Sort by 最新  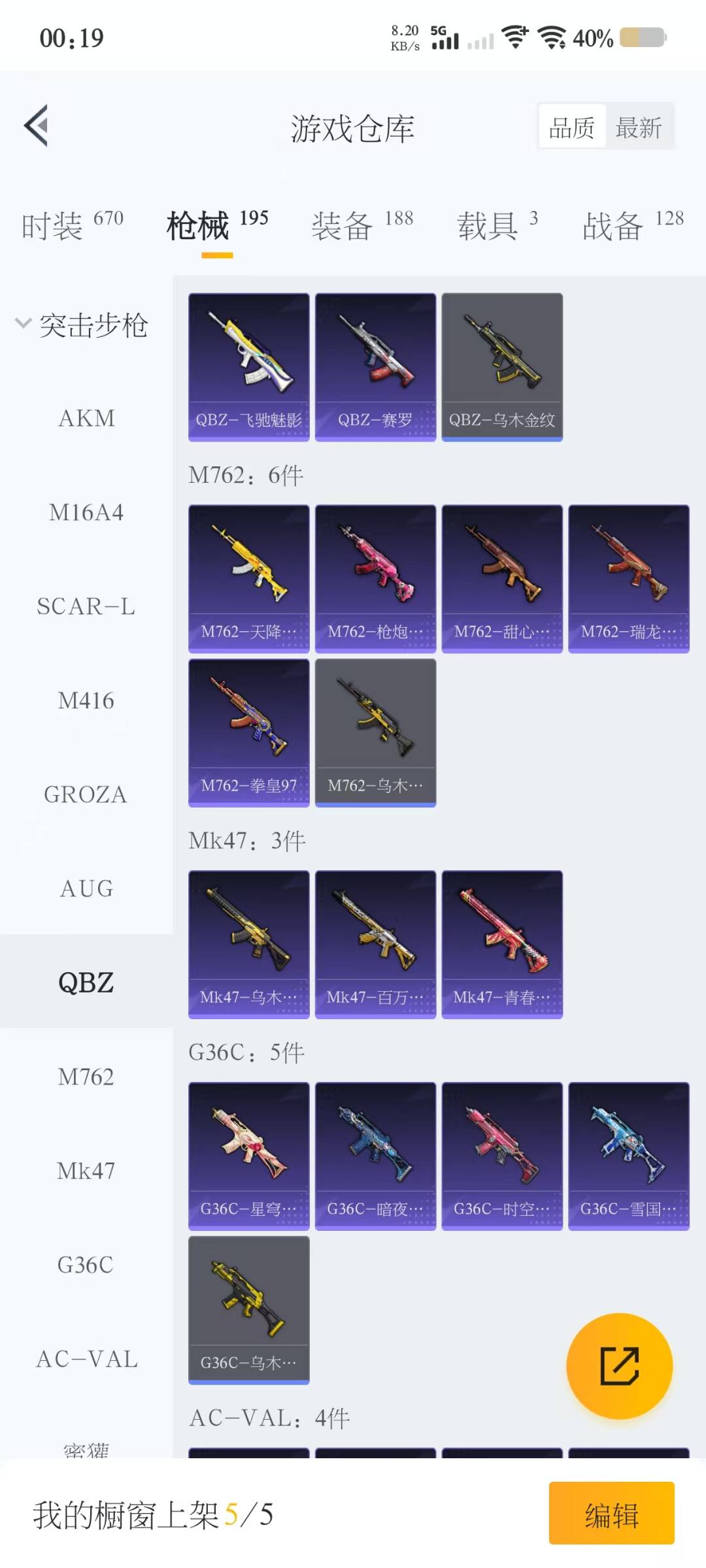[639, 127]
